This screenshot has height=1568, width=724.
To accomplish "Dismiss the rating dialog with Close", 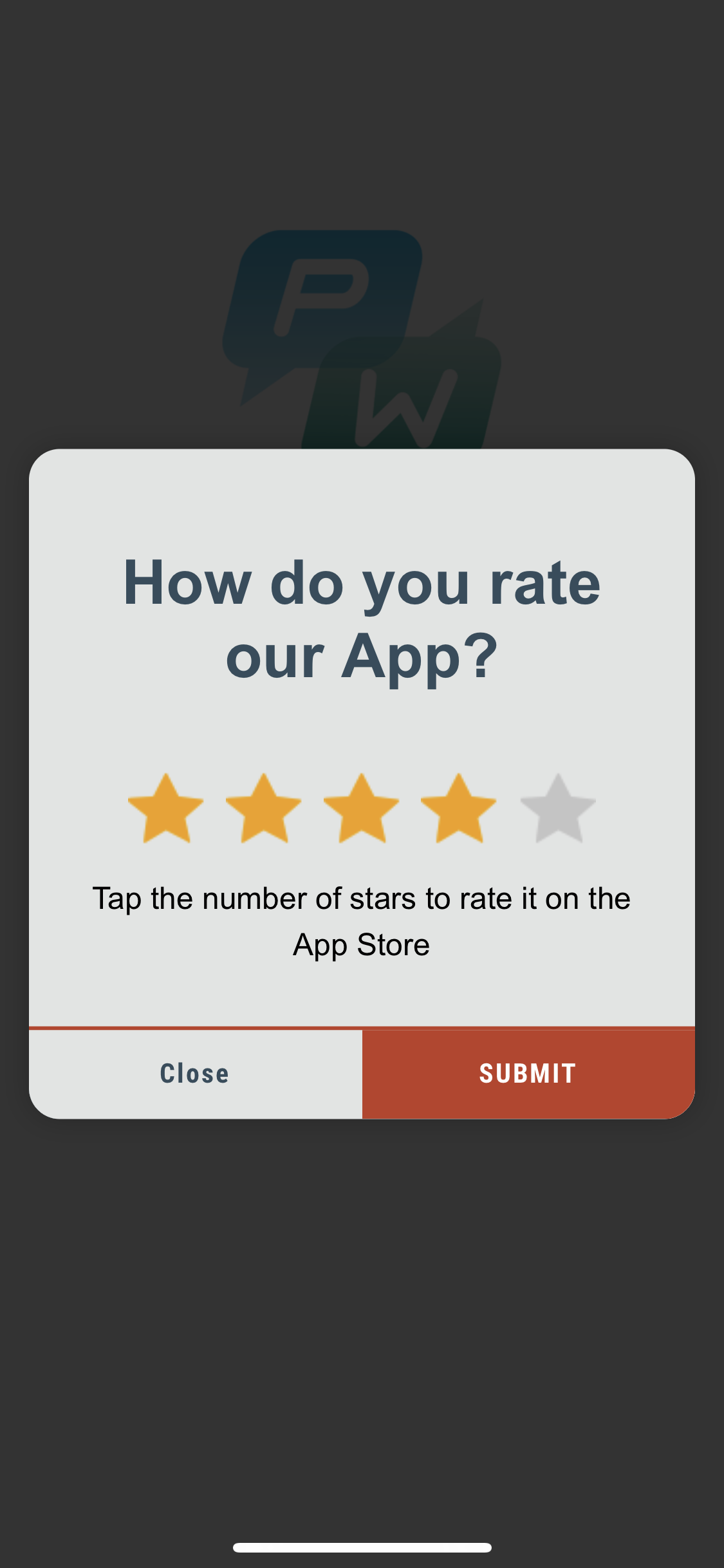I will pyautogui.click(x=195, y=1074).
